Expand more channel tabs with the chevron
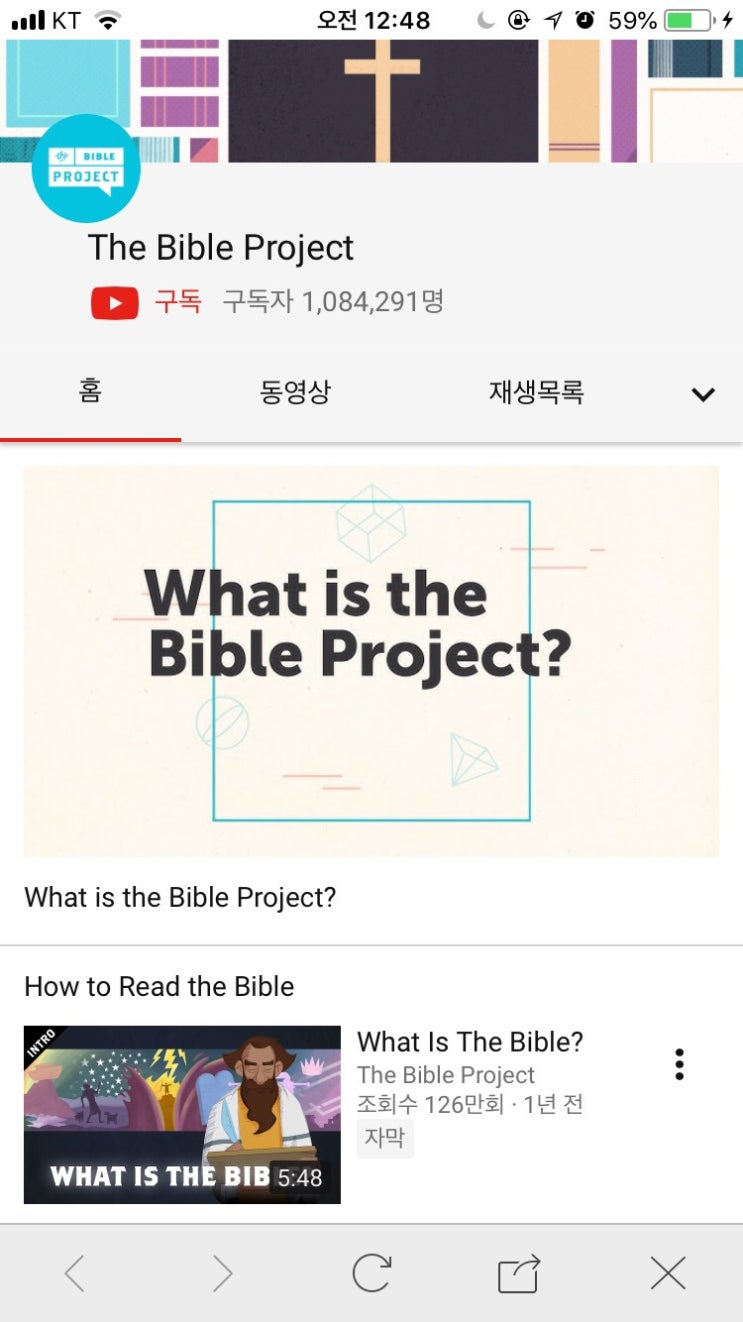 coord(701,394)
